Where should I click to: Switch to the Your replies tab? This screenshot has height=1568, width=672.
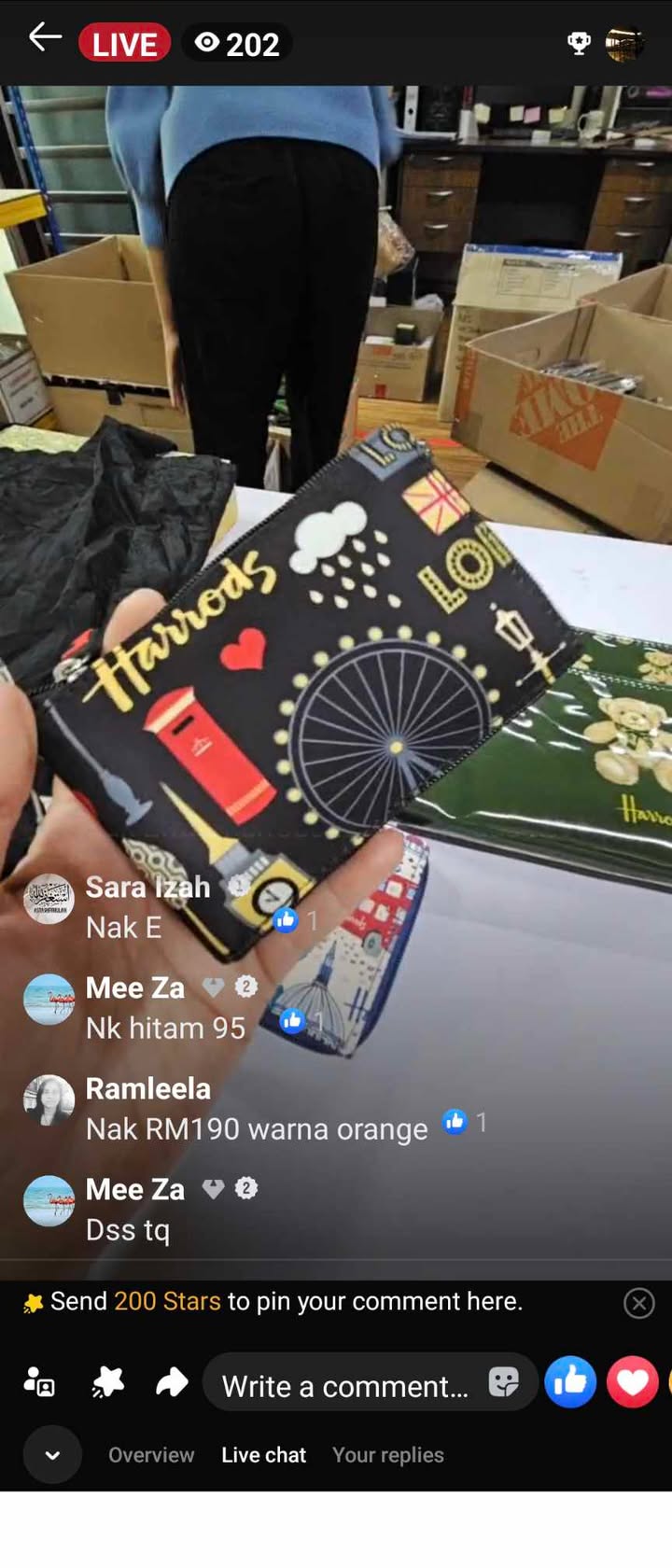coord(387,1455)
